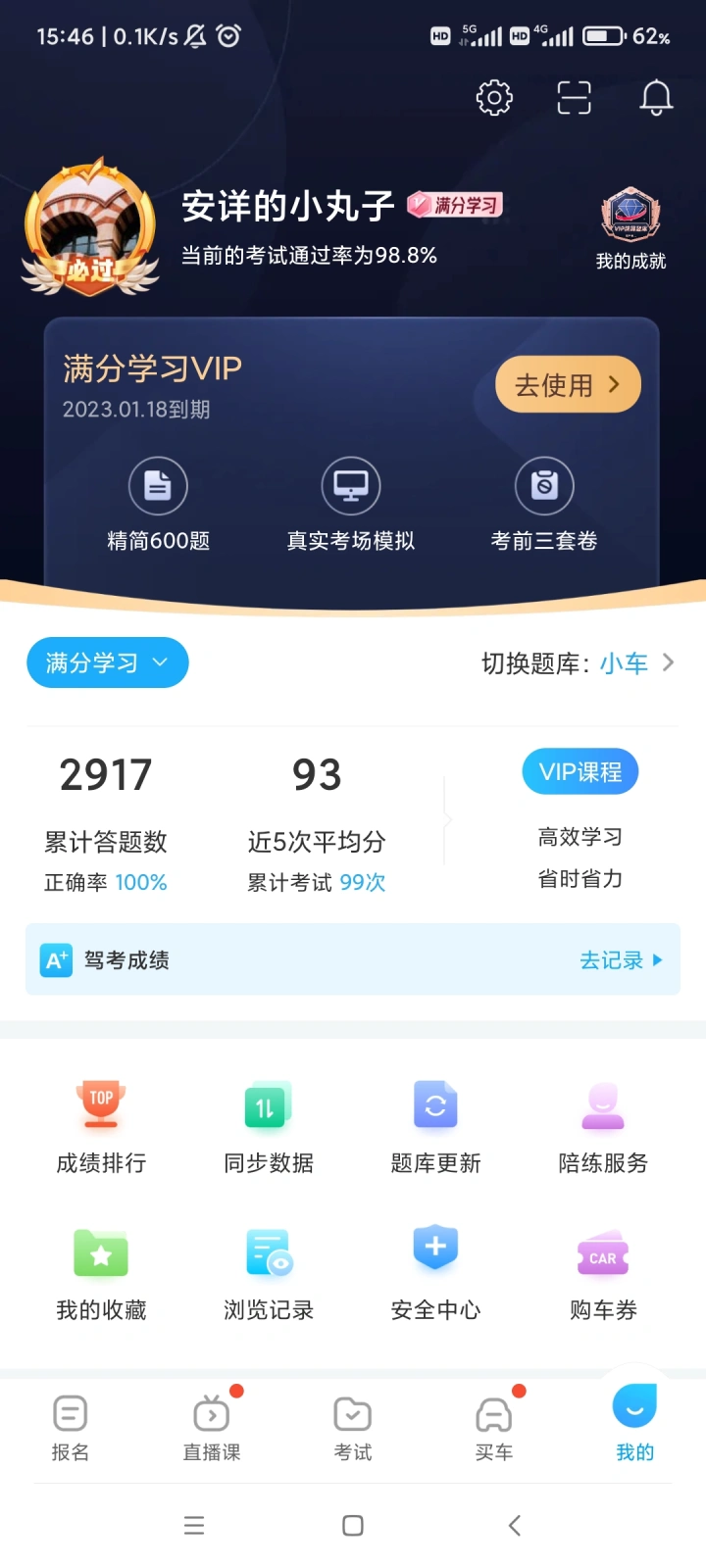Open the notifications bell
Screen dimensions: 706x1568
pos(656,97)
